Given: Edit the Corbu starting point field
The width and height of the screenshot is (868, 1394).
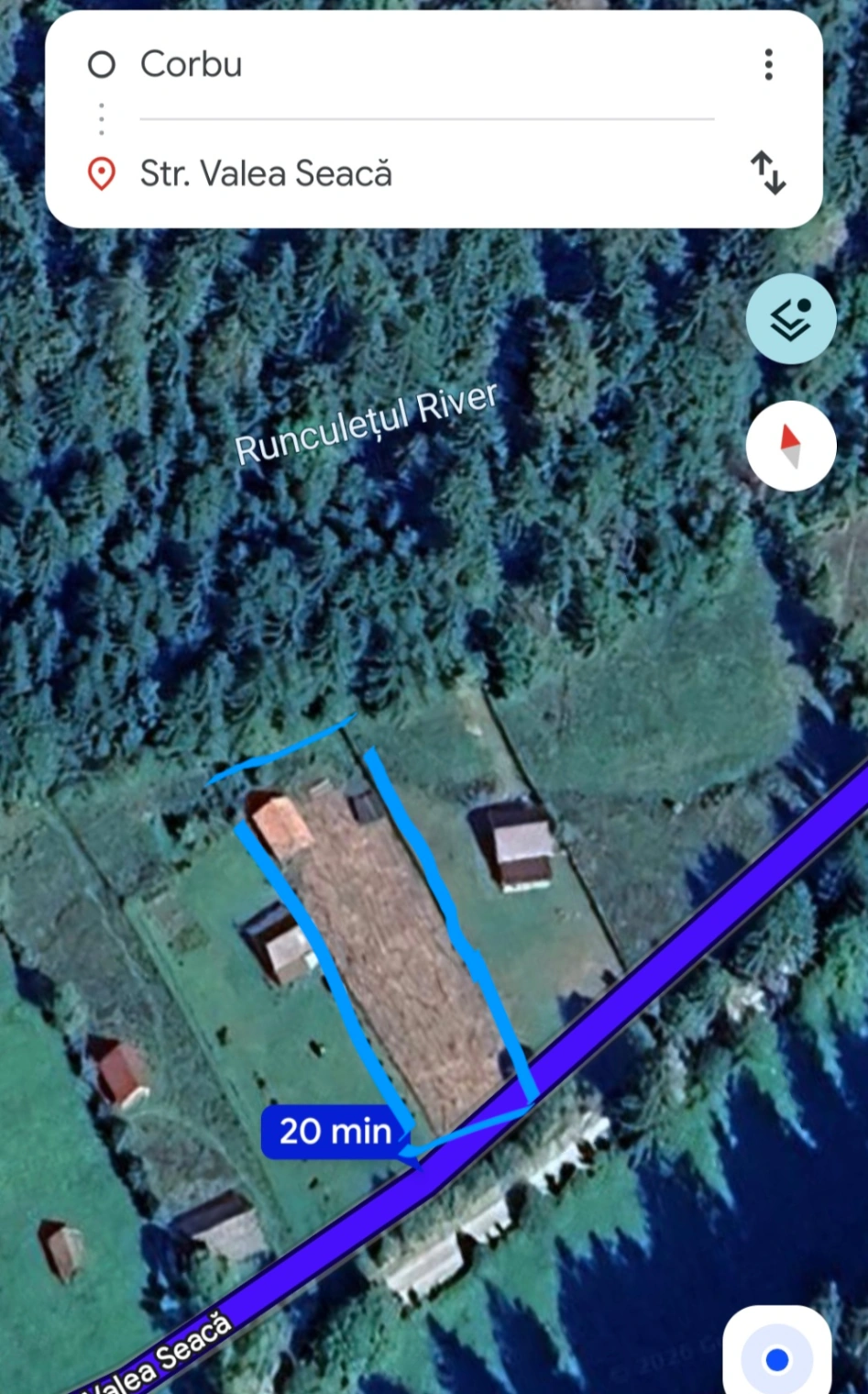Looking at the screenshot, I should pyautogui.click(x=426, y=64).
